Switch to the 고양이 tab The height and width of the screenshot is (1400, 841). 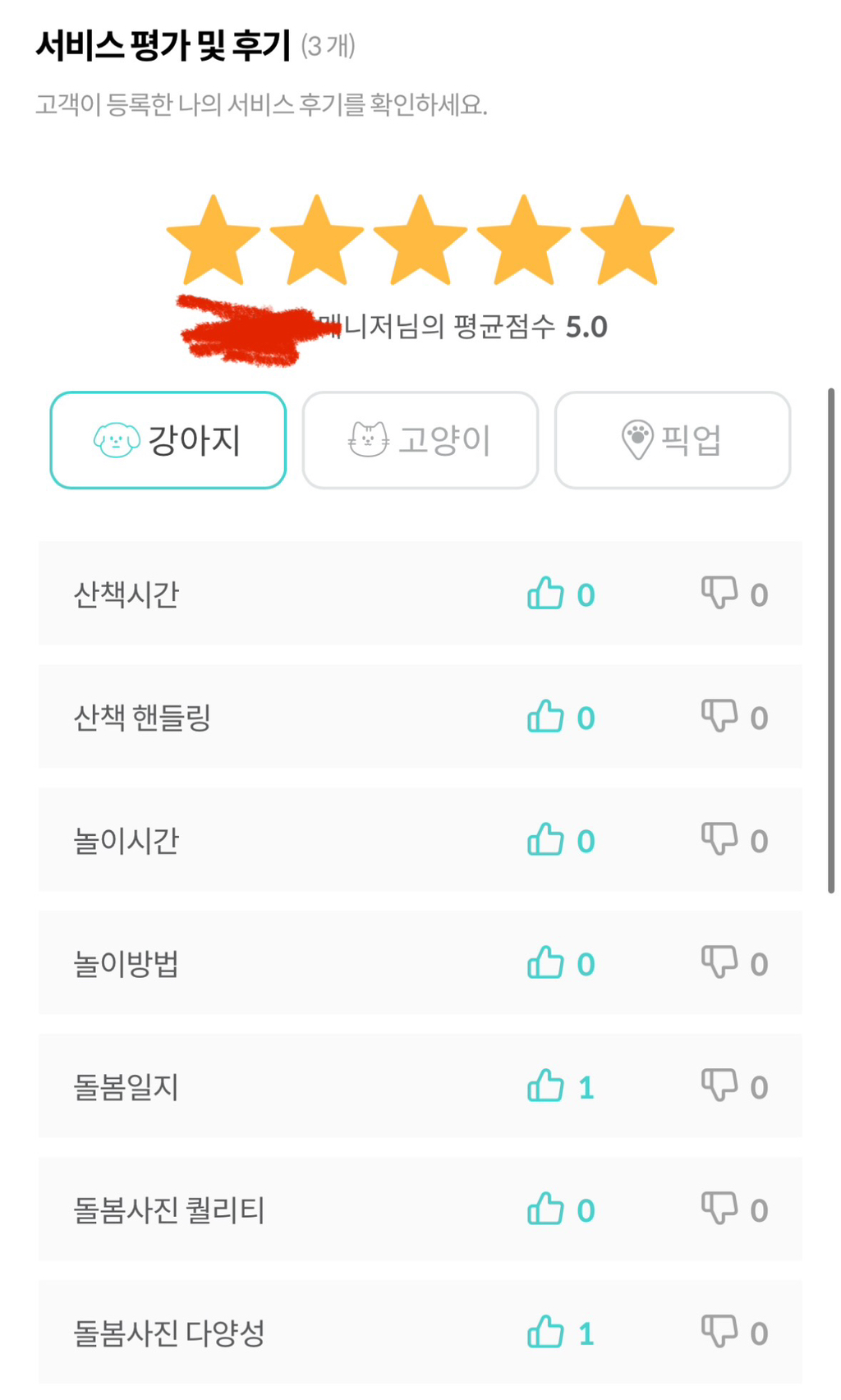[420, 440]
